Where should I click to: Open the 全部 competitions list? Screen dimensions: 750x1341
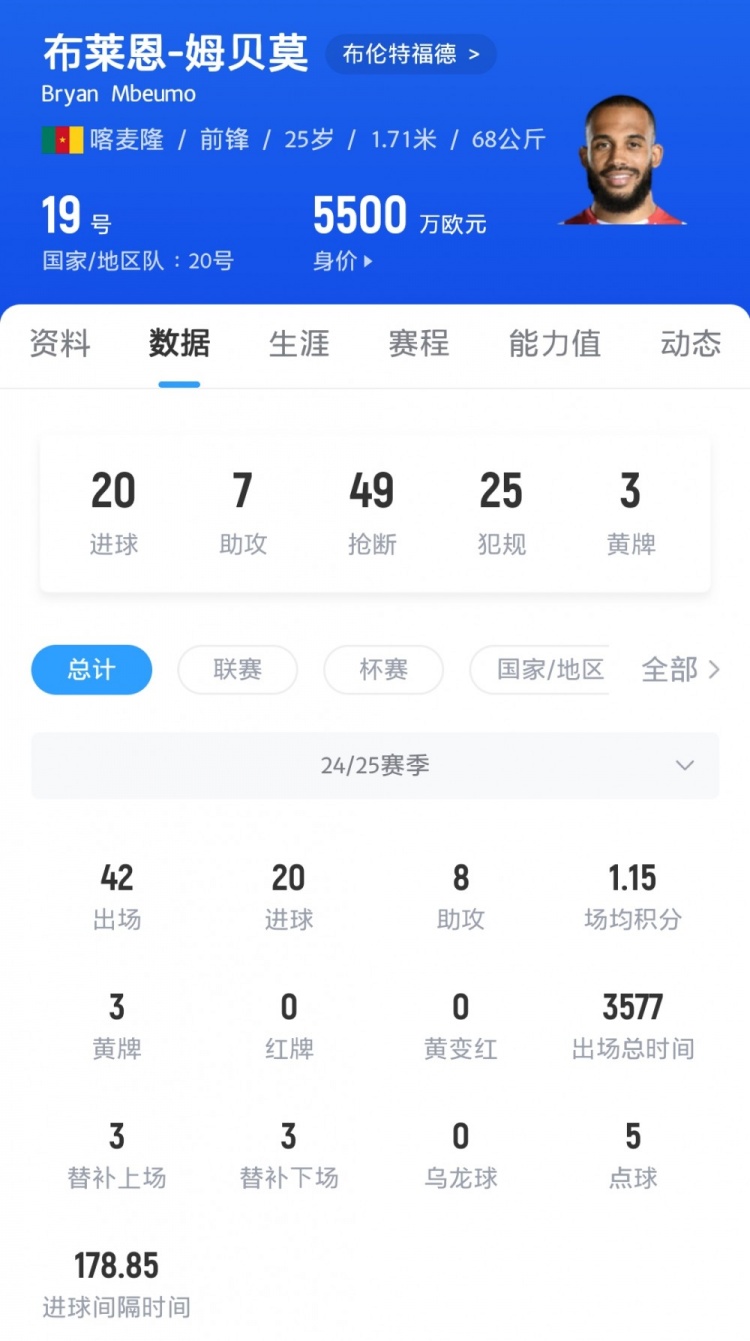[x=680, y=669]
